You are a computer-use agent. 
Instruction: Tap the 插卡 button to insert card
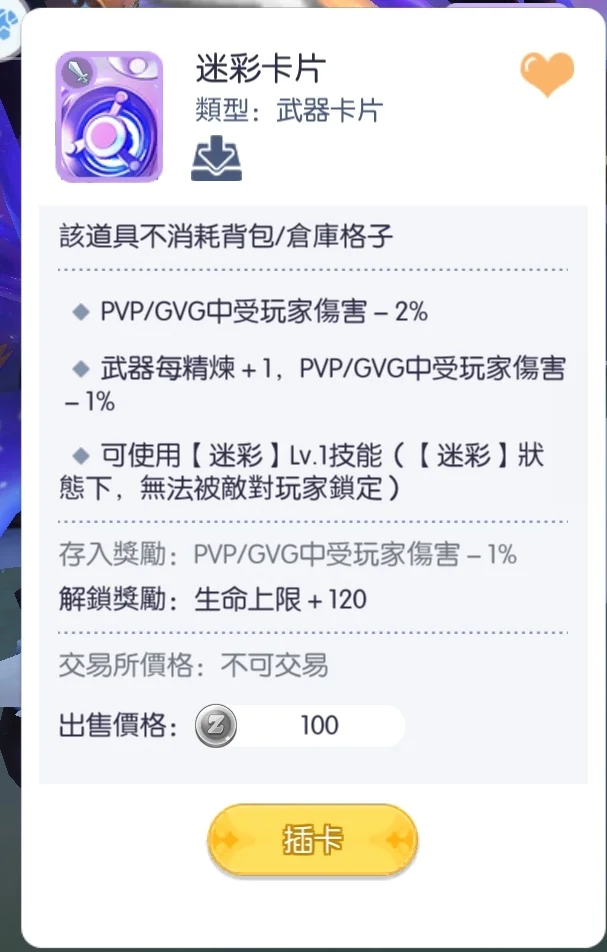[x=312, y=840]
